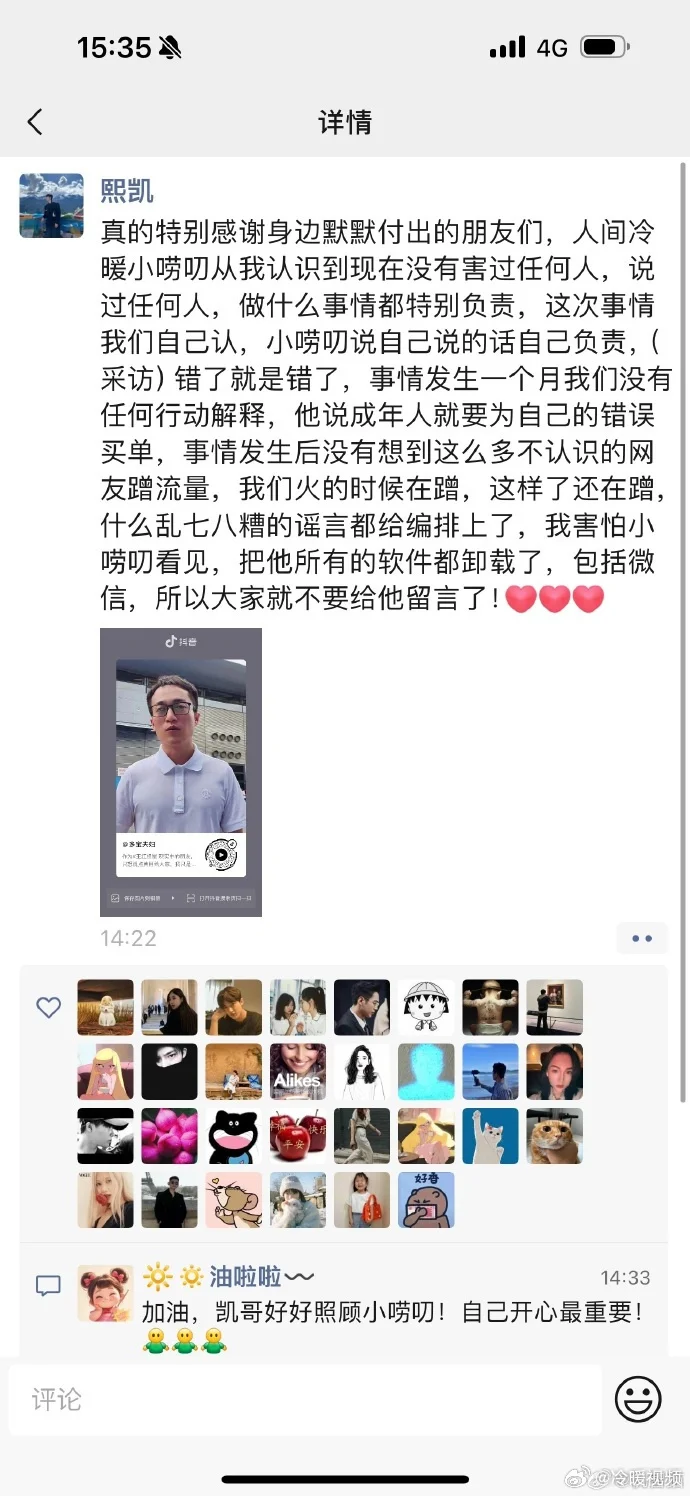Open the Chibi Maruko liker's avatar
Image resolution: width=690 pixels, height=1496 pixels.
(x=426, y=1007)
